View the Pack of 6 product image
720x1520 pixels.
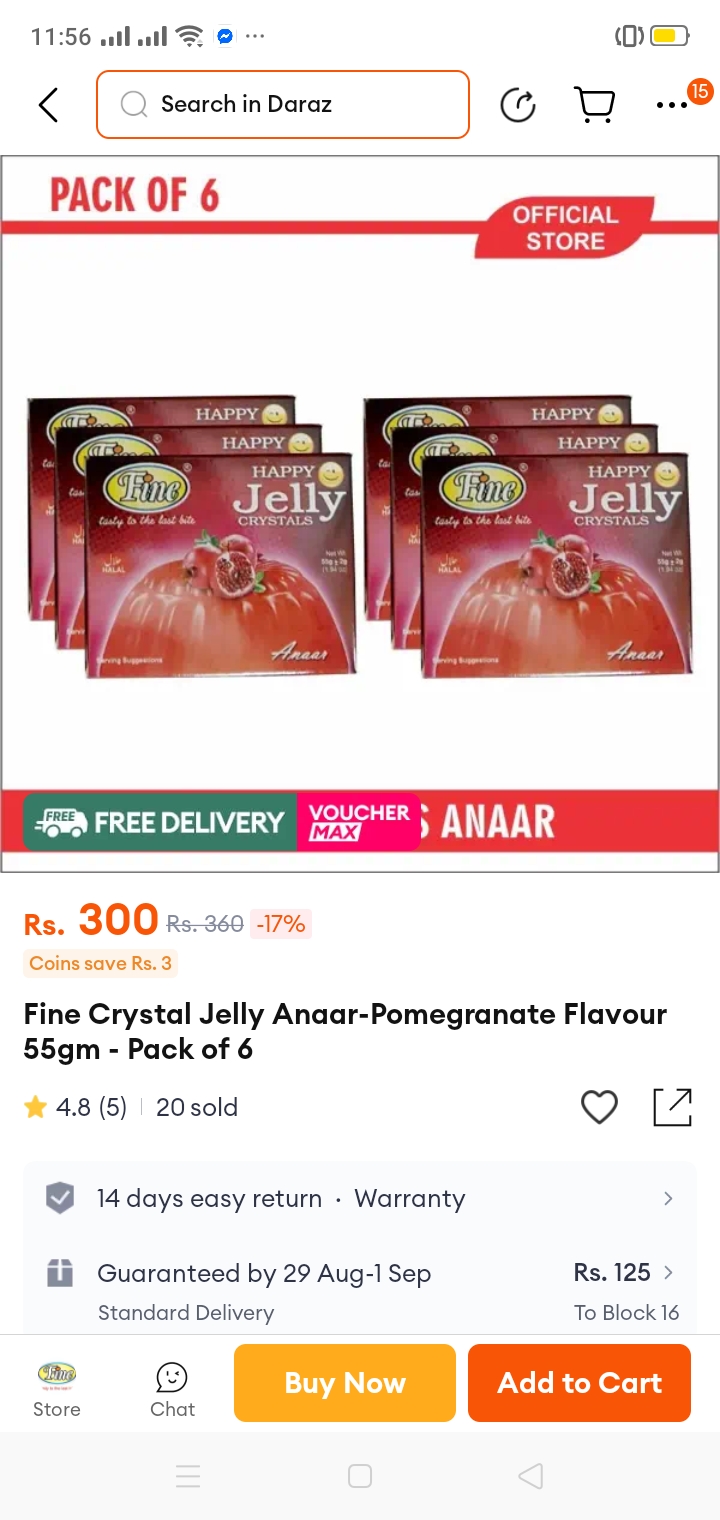360,514
